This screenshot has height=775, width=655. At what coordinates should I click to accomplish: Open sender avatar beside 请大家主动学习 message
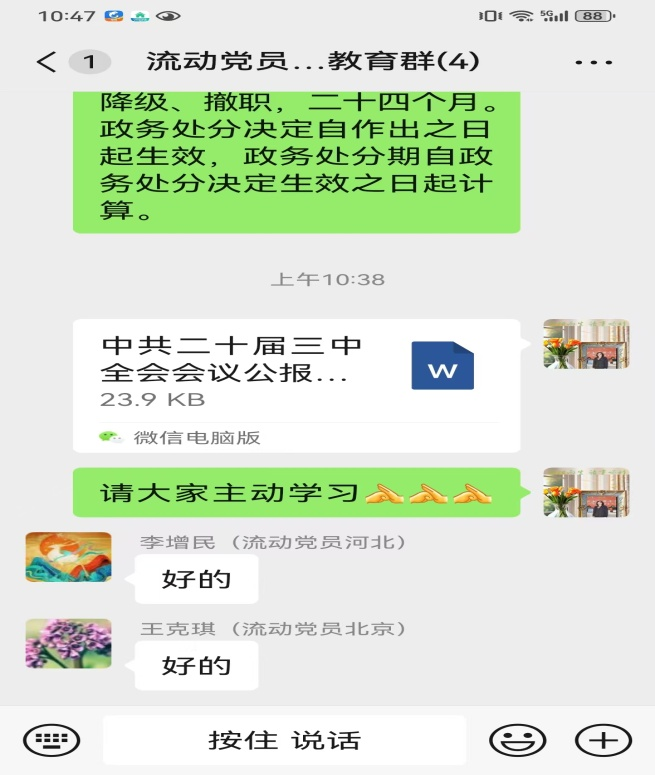pyautogui.click(x=586, y=491)
